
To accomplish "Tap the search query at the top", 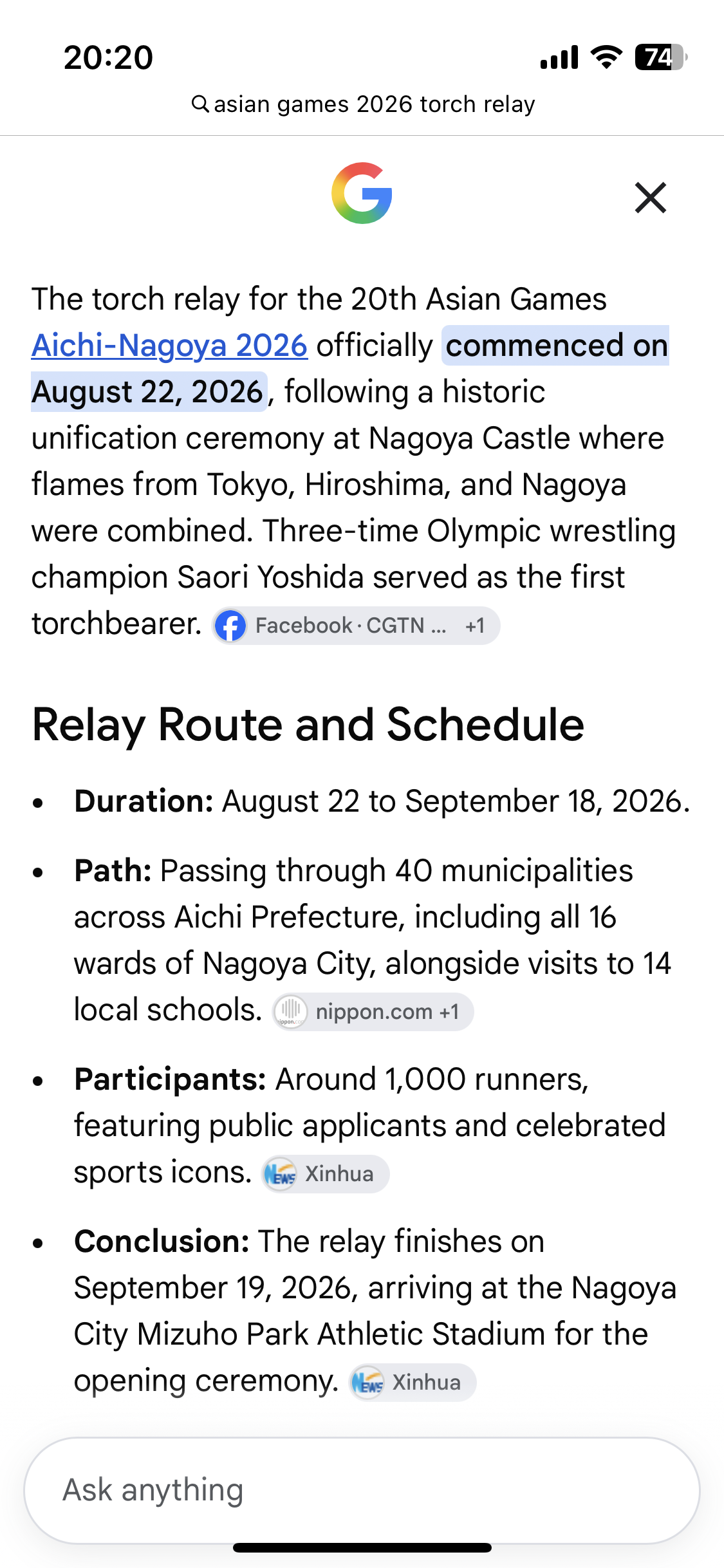I will click(364, 104).
